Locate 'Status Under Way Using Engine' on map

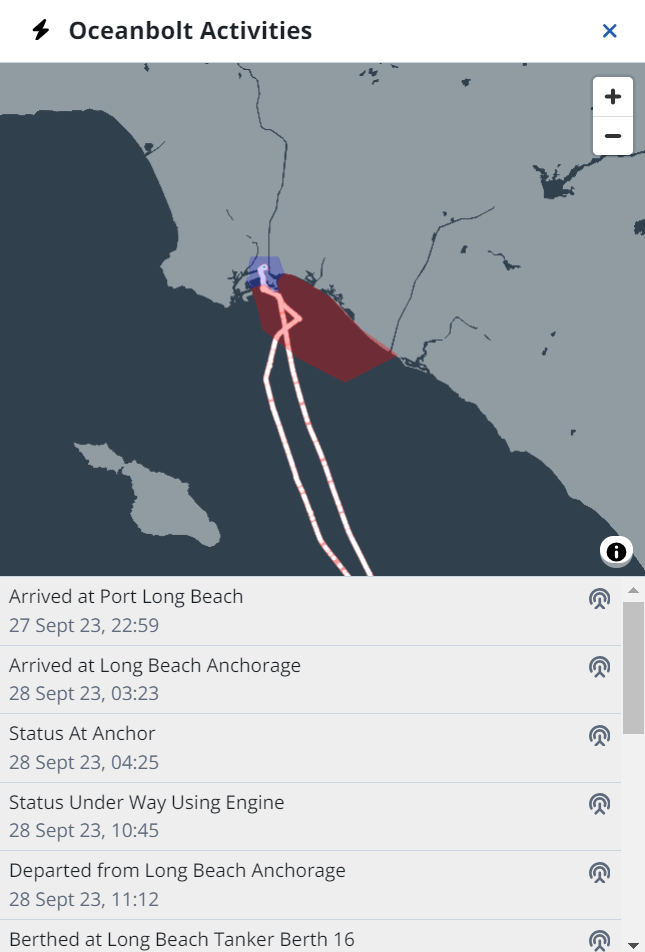click(599, 804)
